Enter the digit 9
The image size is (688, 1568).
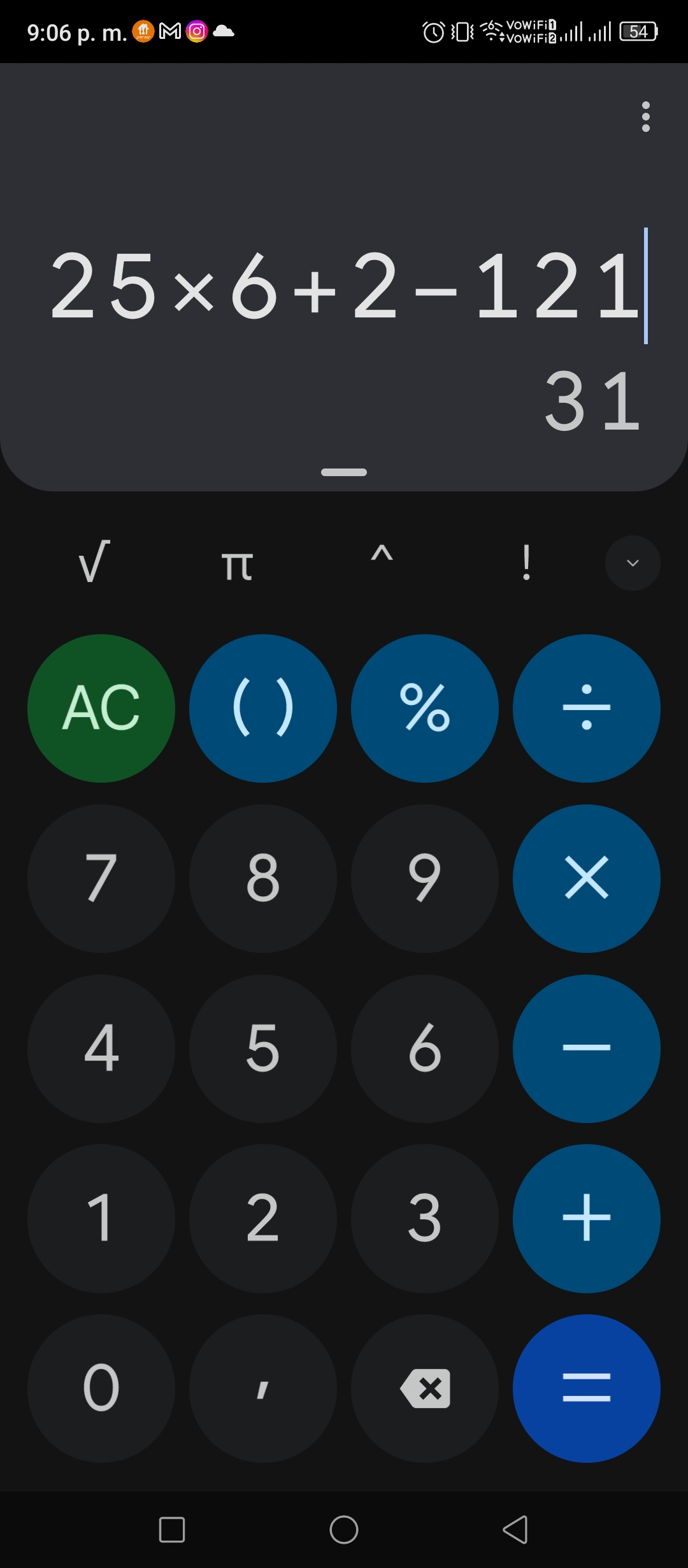coord(425,878)
